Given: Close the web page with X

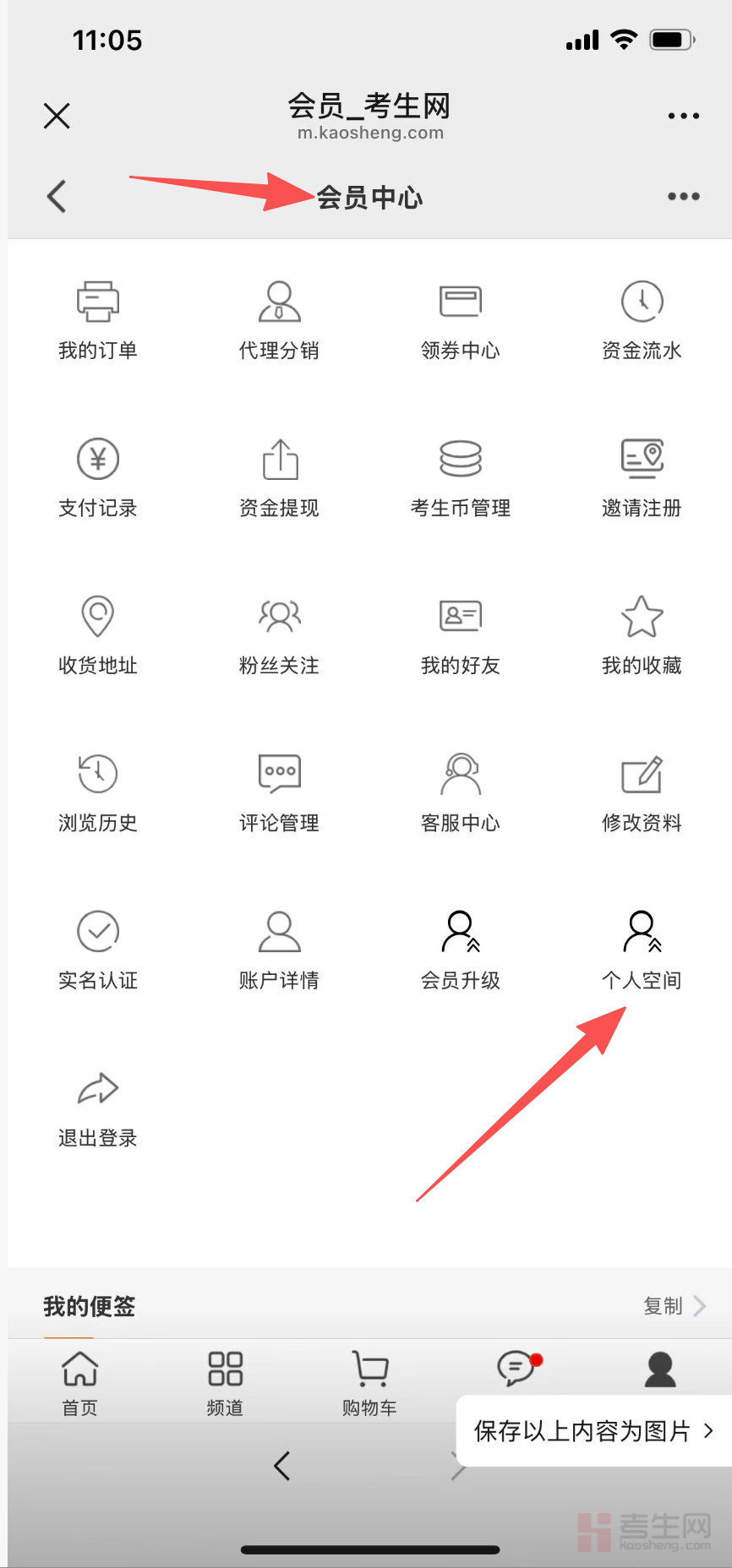Looking at the screenshot, I should (x=57, y=116).
